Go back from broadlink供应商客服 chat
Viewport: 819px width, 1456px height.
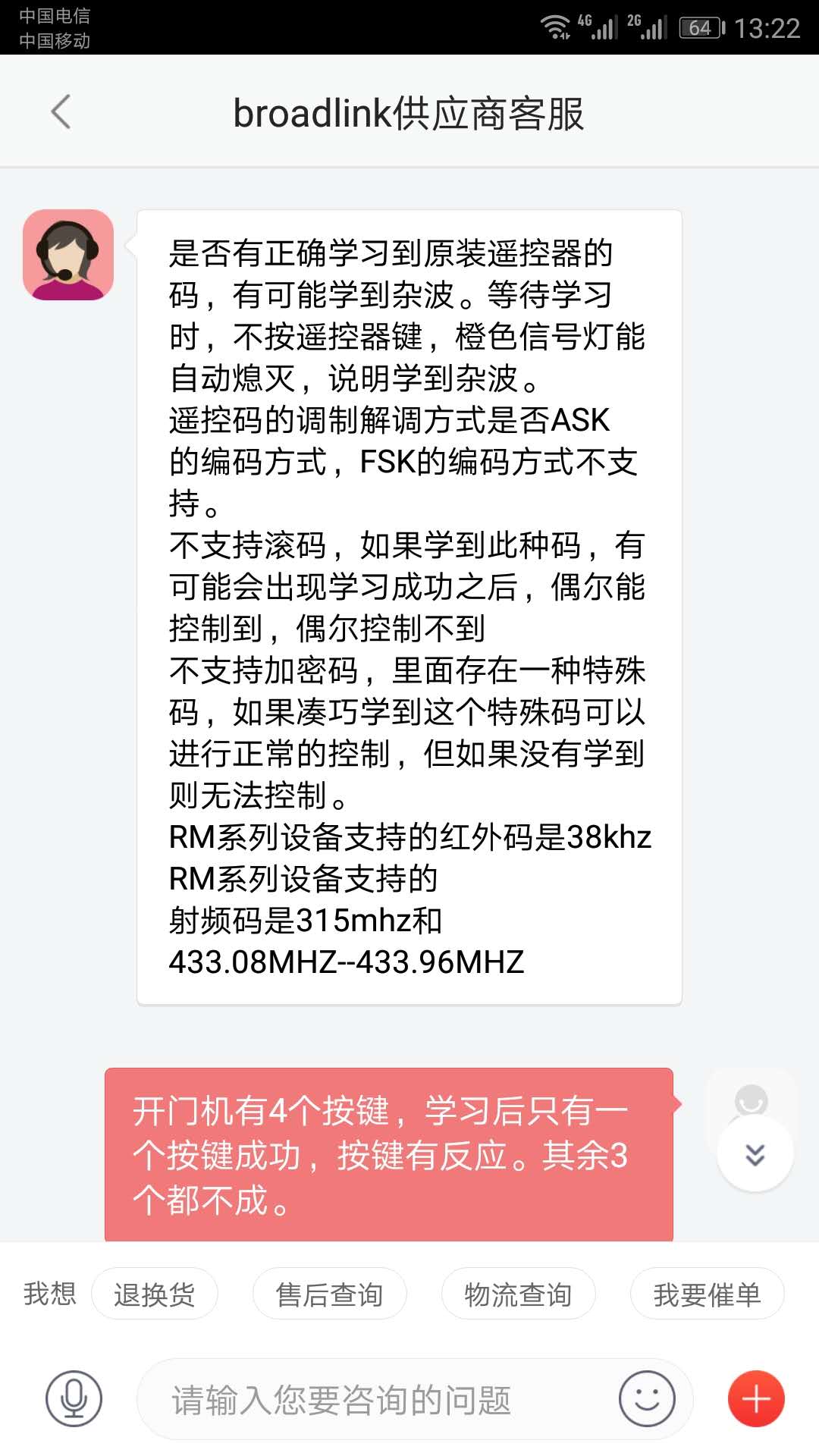61,112
